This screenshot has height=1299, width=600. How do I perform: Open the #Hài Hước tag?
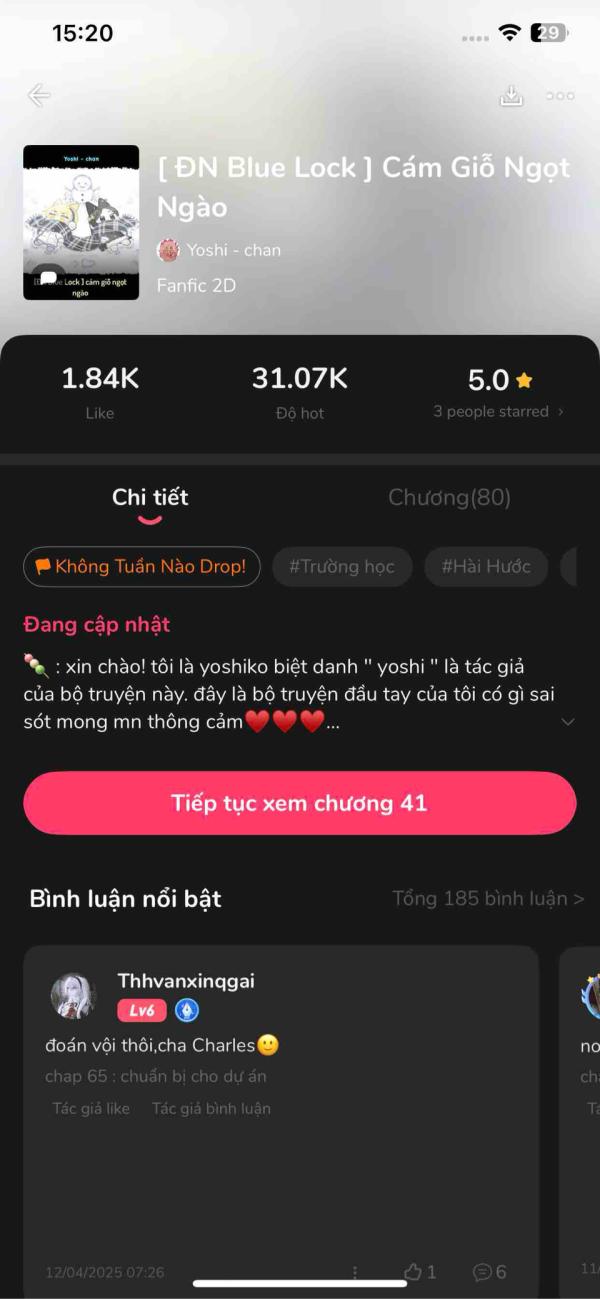tap(486, 566)
